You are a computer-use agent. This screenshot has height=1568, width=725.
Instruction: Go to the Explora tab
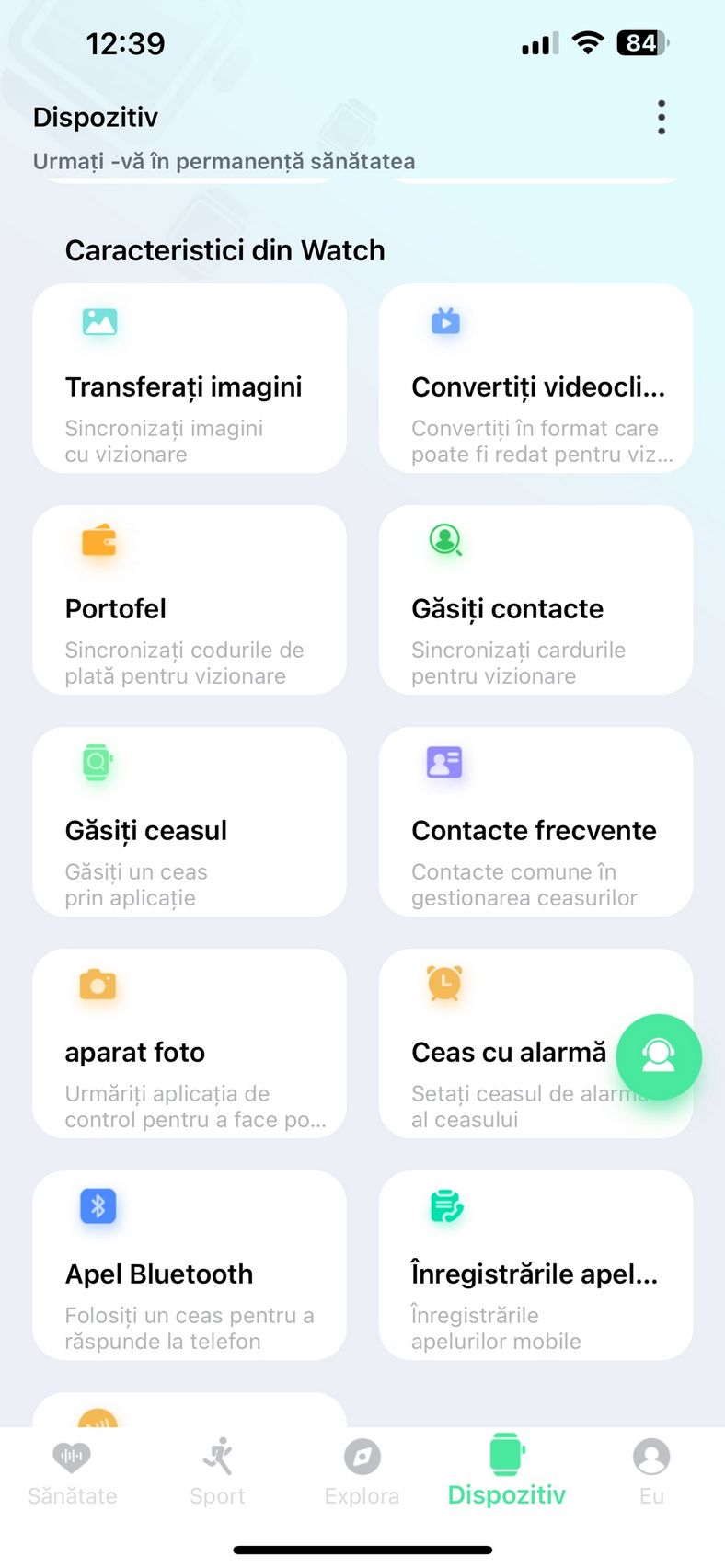click(362, 1473)
